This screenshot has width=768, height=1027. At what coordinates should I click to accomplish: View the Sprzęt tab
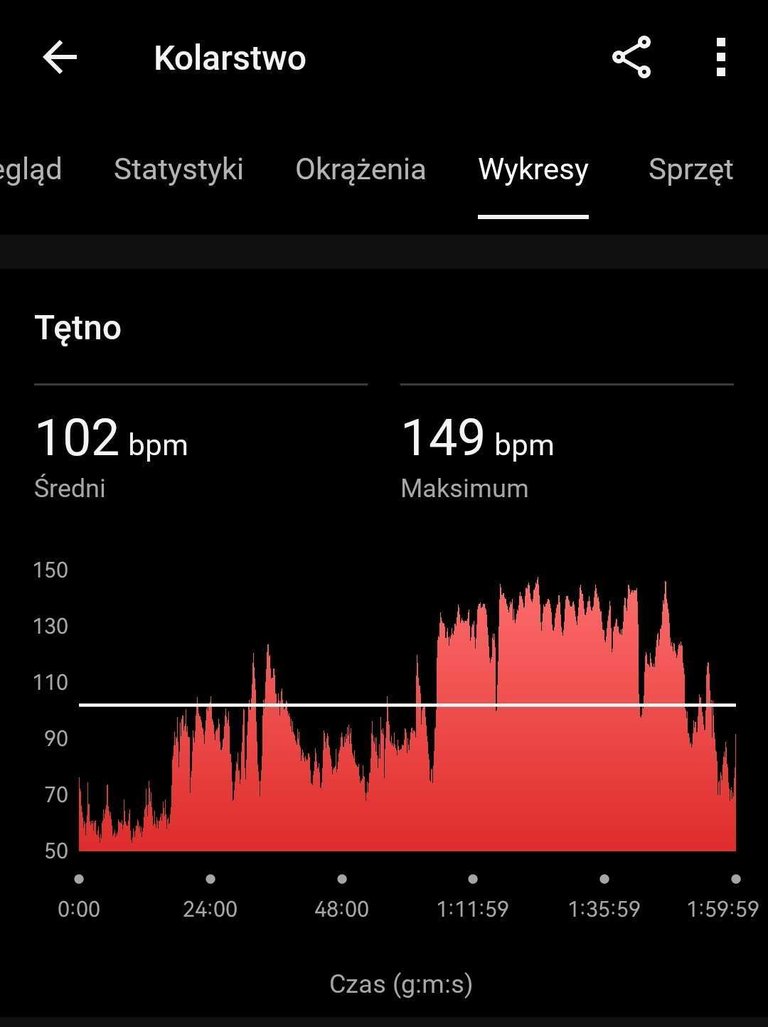690,169
